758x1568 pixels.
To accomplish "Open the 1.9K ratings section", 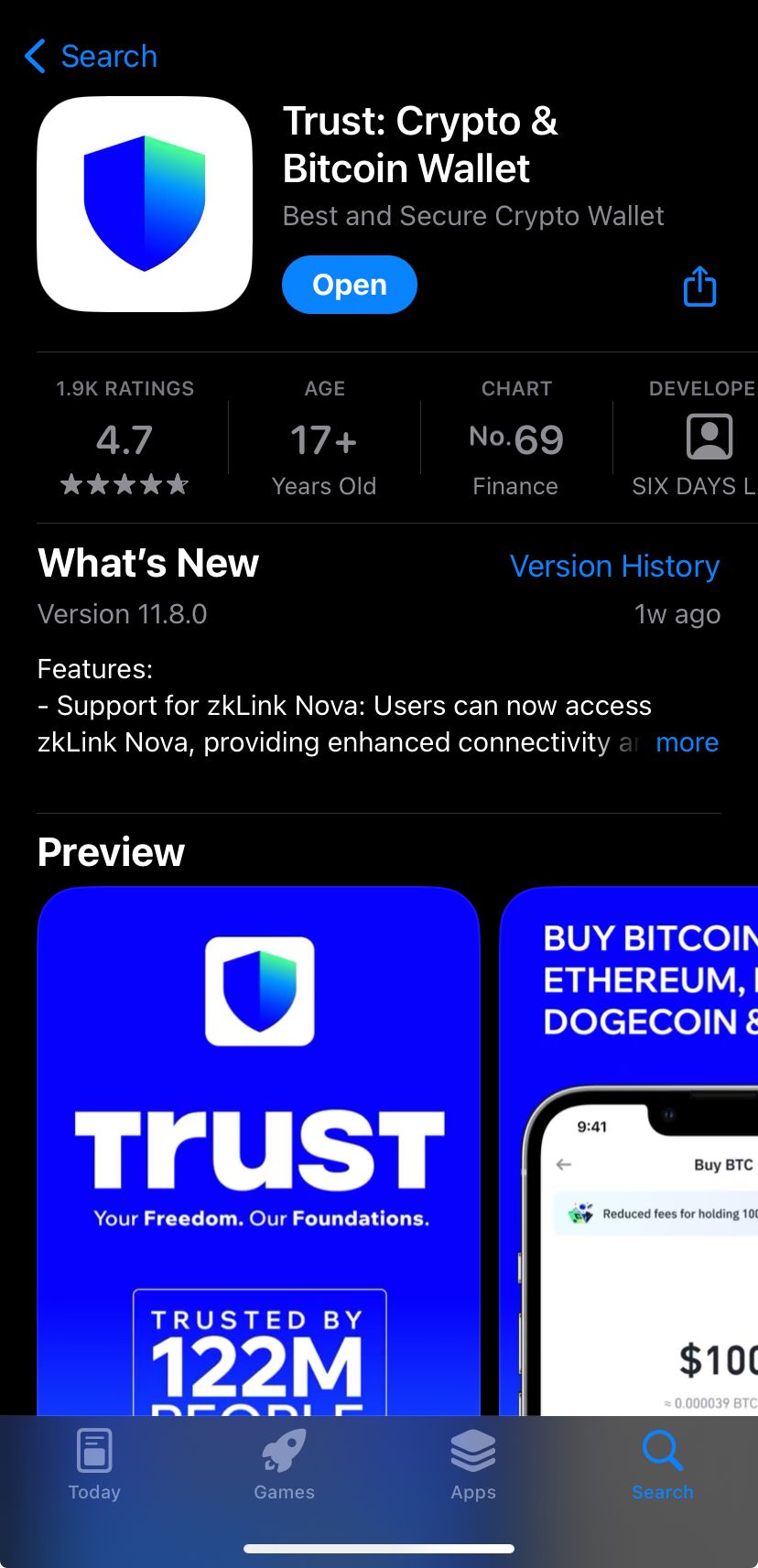I will coord(125,439).
